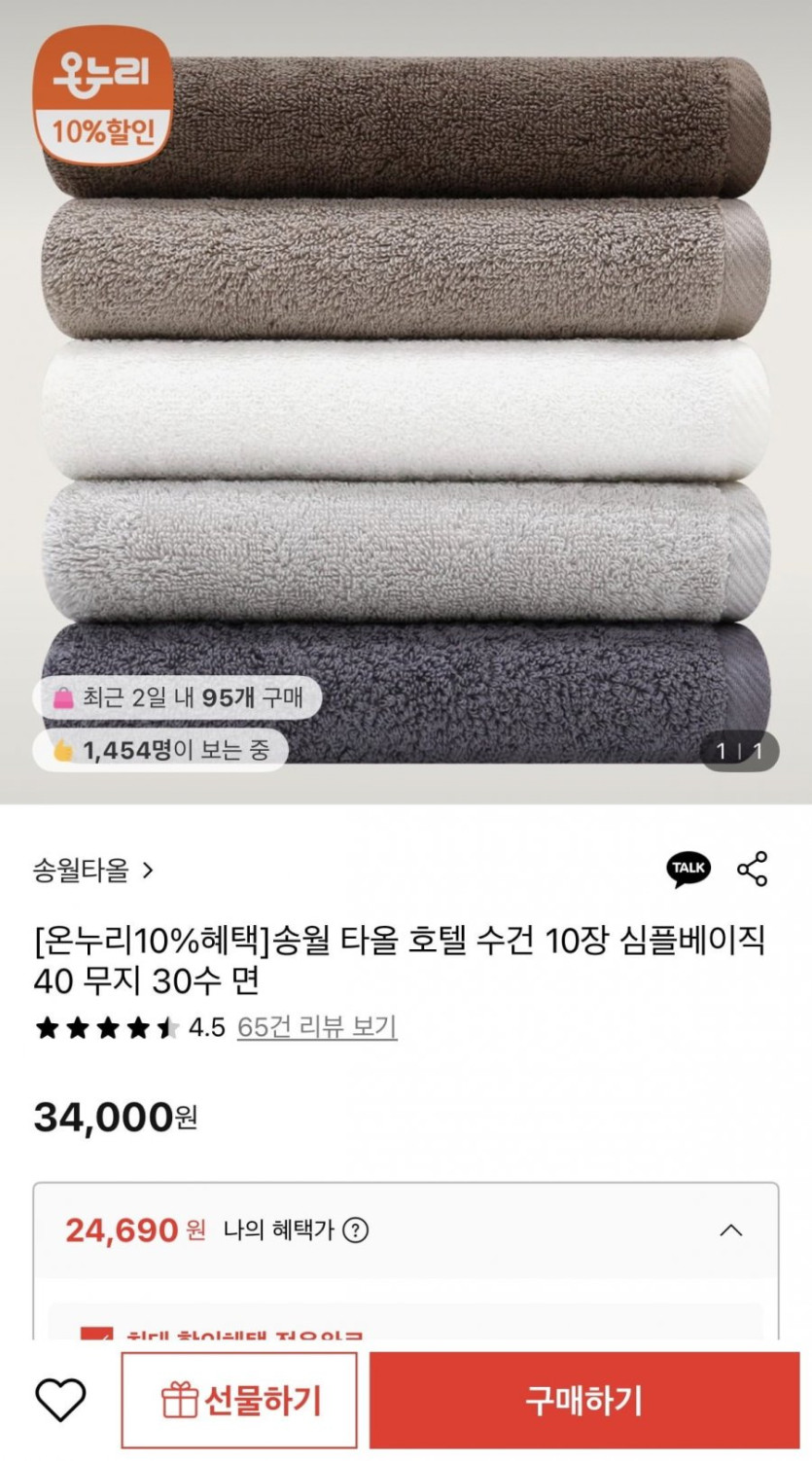Viewport: 812px width, 1461px height.
Task: Open the share options icon
Action: click(x=753, y=869)
